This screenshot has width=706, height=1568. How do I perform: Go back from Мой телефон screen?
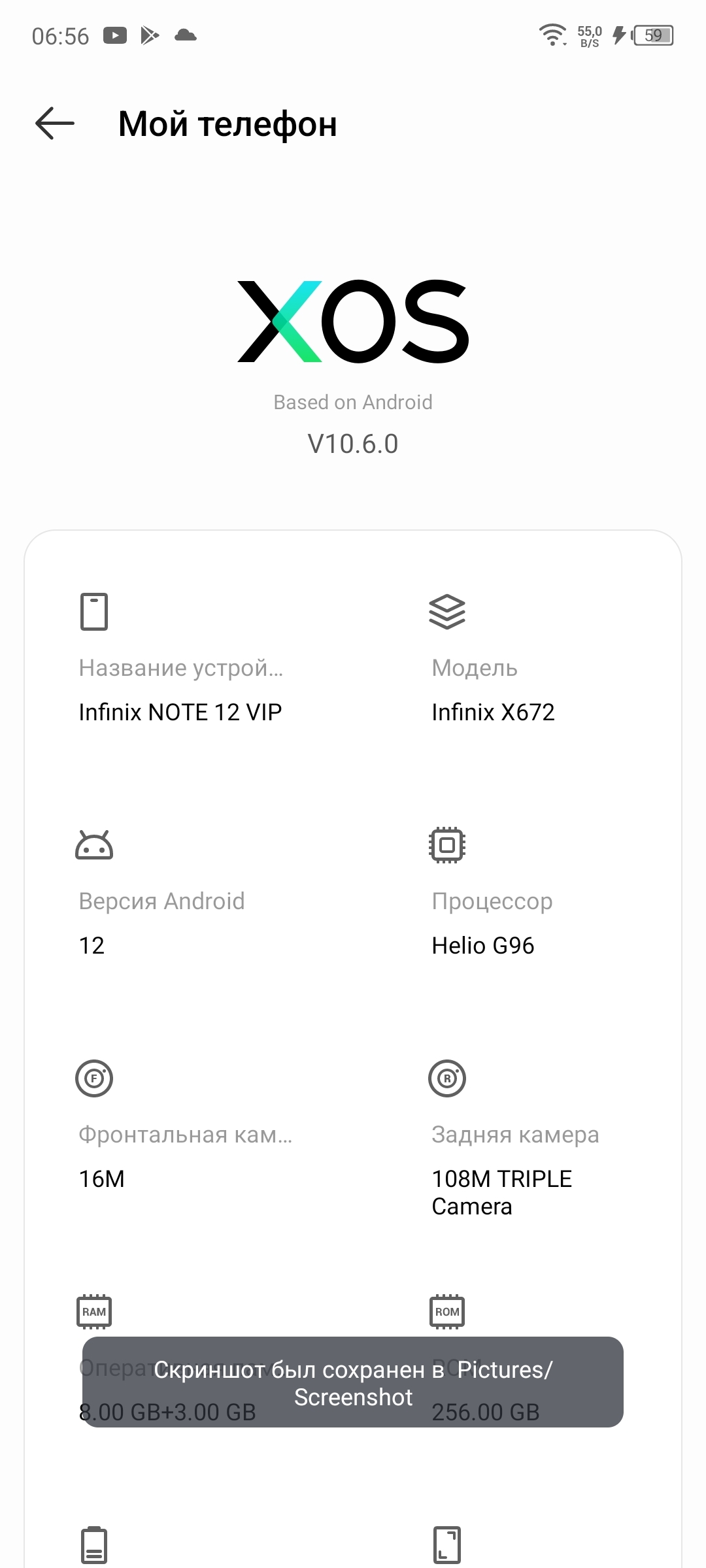click(55, 124)
